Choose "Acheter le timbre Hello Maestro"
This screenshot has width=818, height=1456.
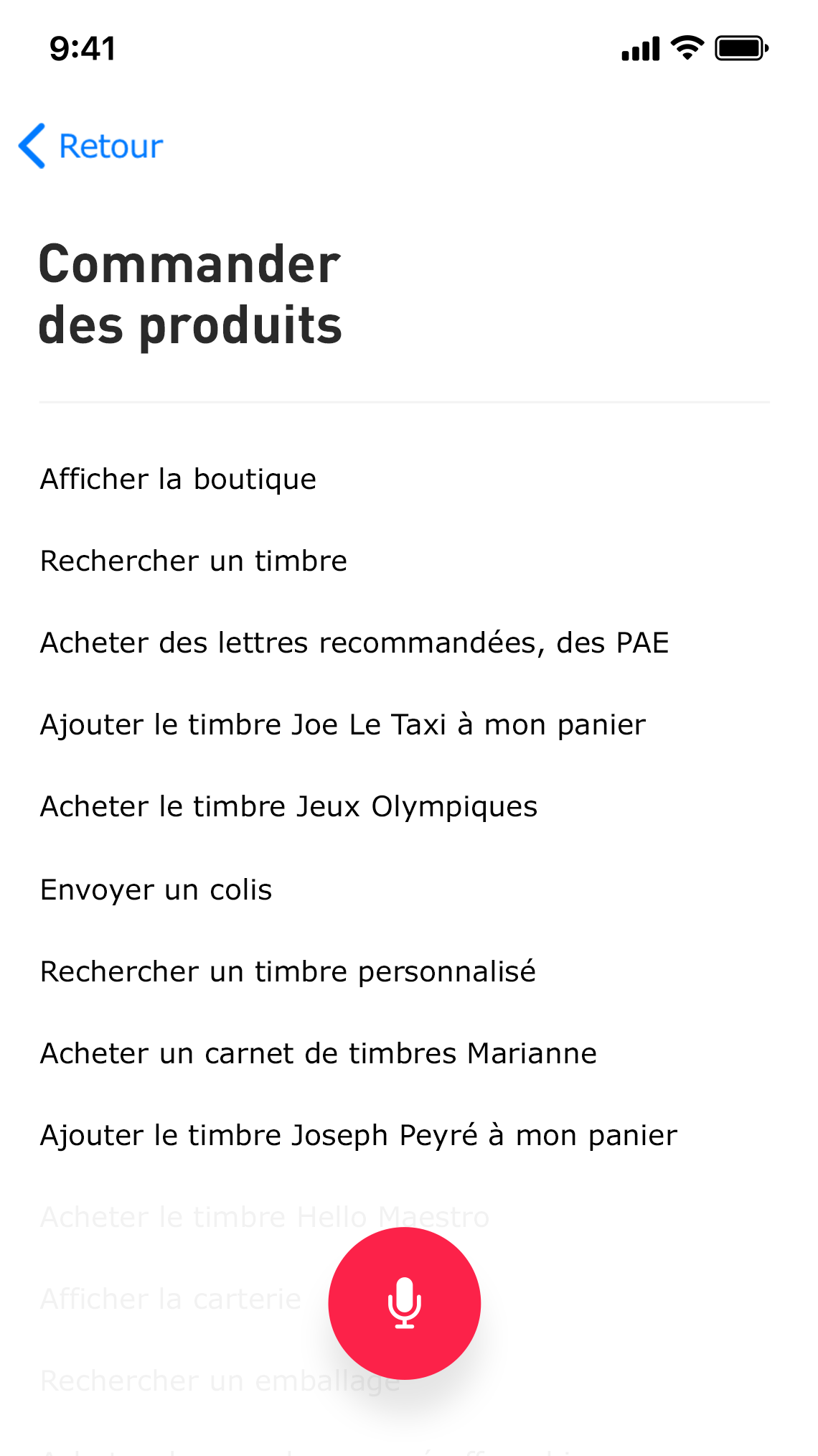(x=265, y=1218)
